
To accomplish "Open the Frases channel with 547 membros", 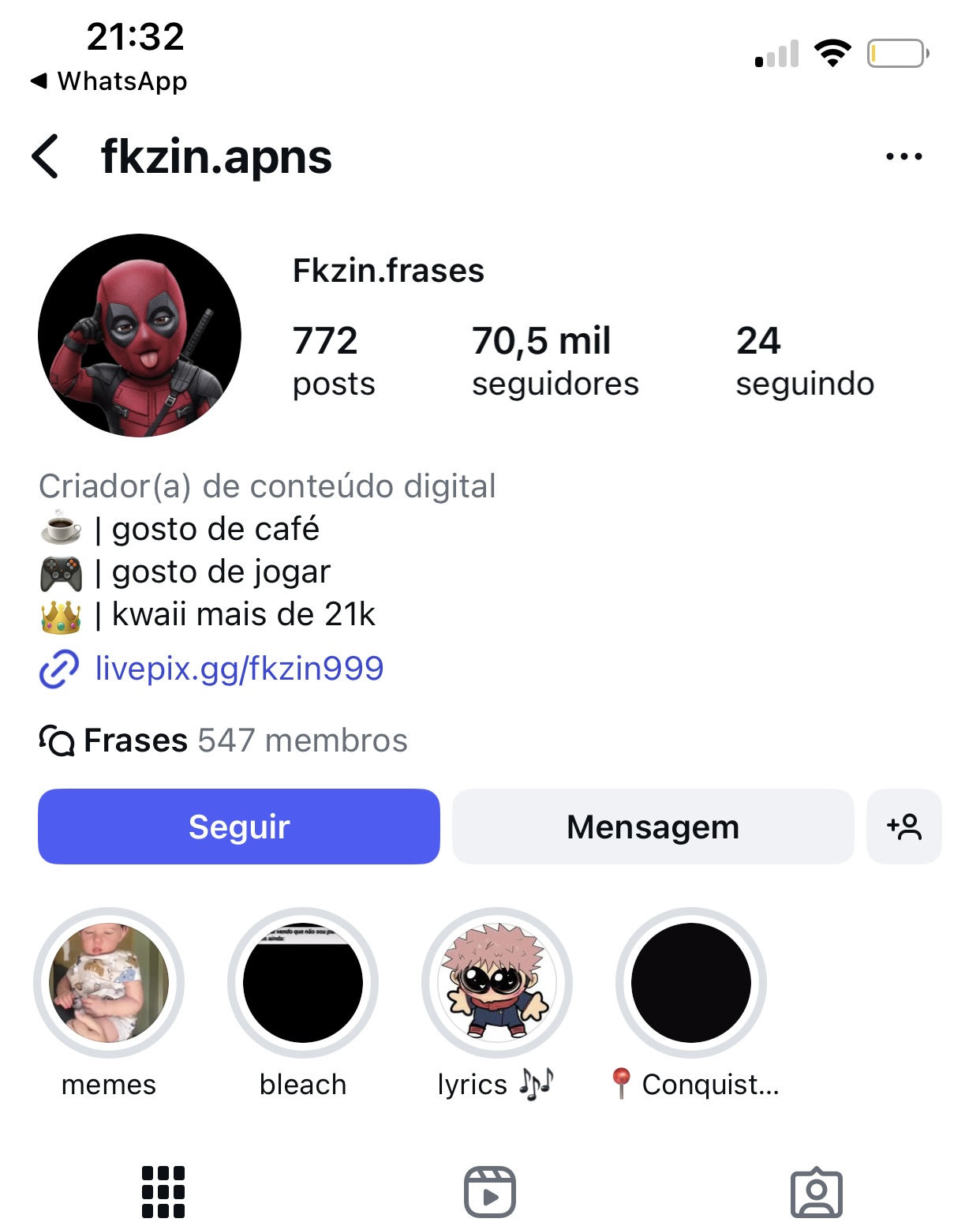I will coord(223,740).
